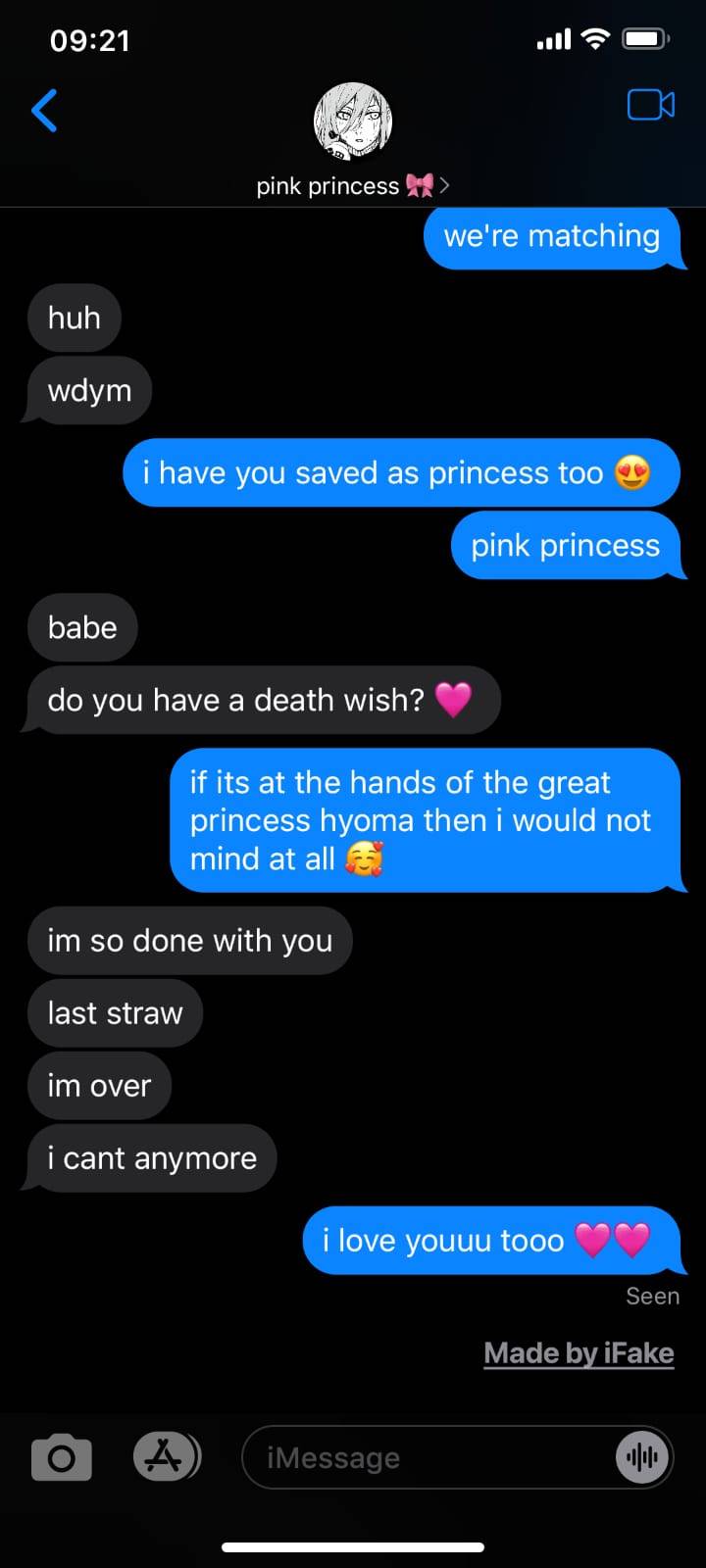This screenshot has width=706, height=1568.
Task: Open the Made by iFake link
Action: [x=579, y=1353]
